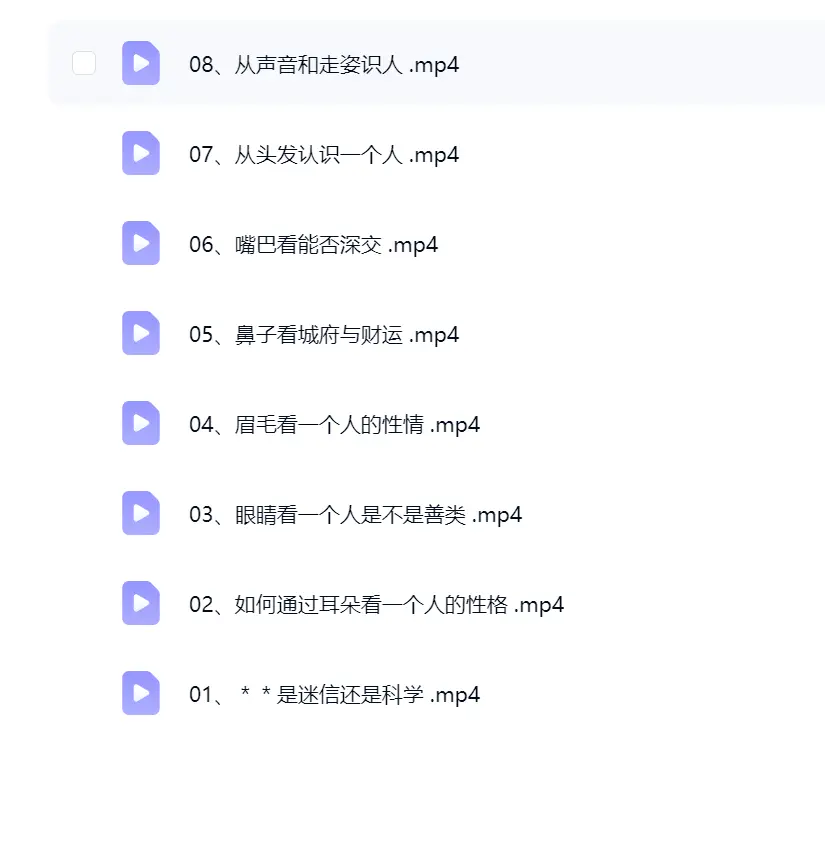Select 05、鼻子看城府与财运.mp4
Screen dimensions: 825x843
324,335
